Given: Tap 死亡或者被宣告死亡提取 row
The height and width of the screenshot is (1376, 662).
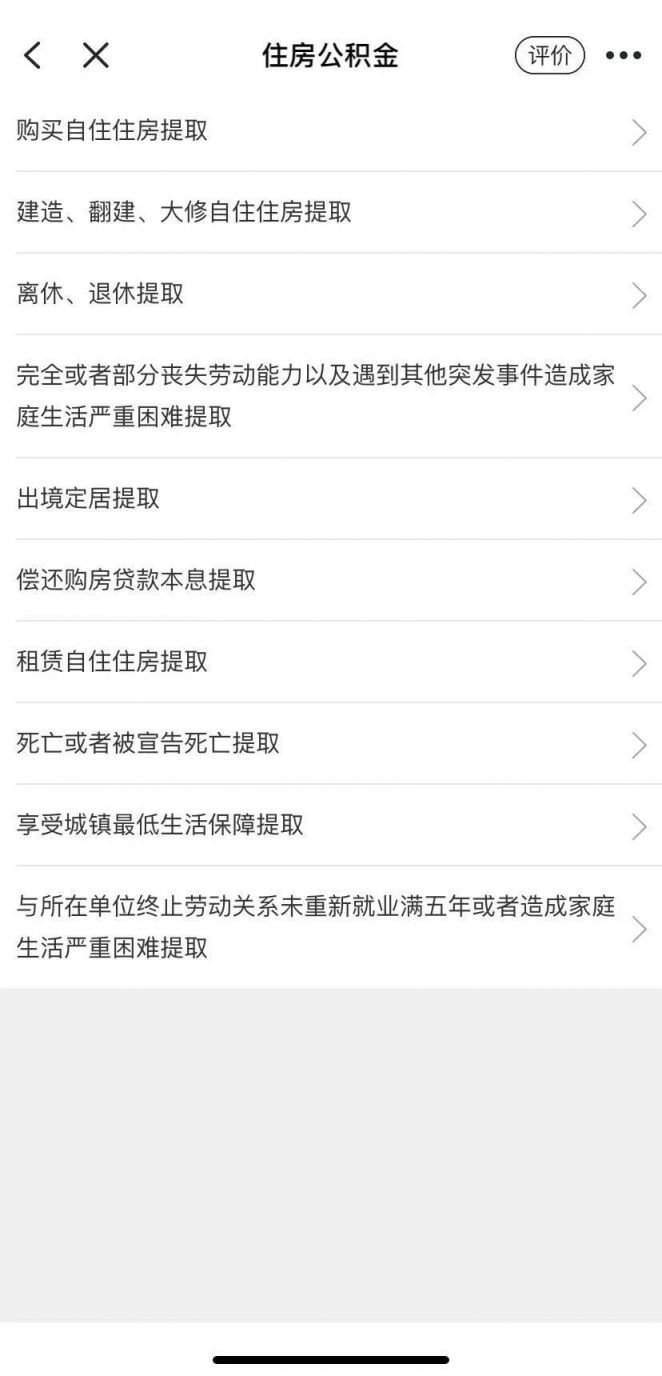Looking at the screenshot, I should pos(330,744).
